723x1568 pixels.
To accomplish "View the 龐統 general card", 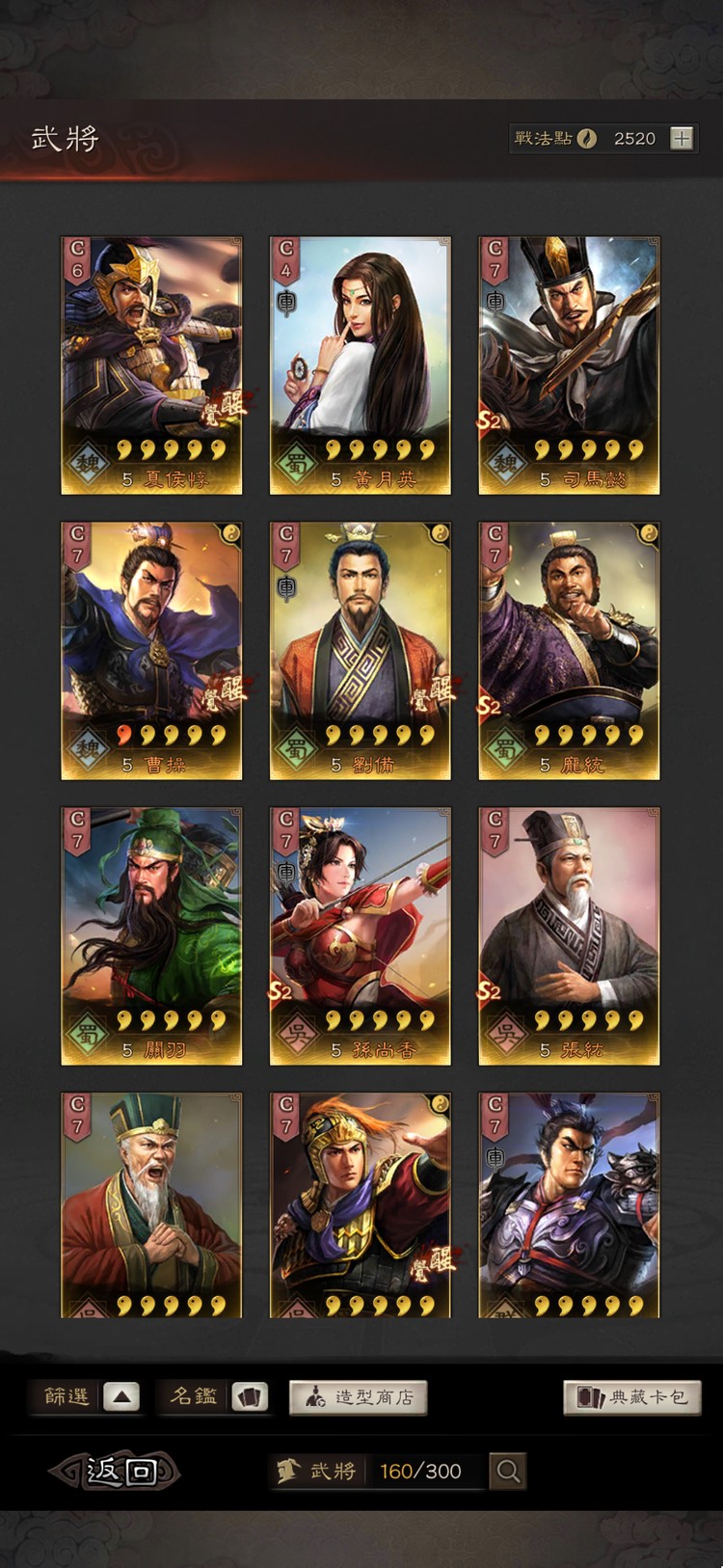I will tap(569, 650).
